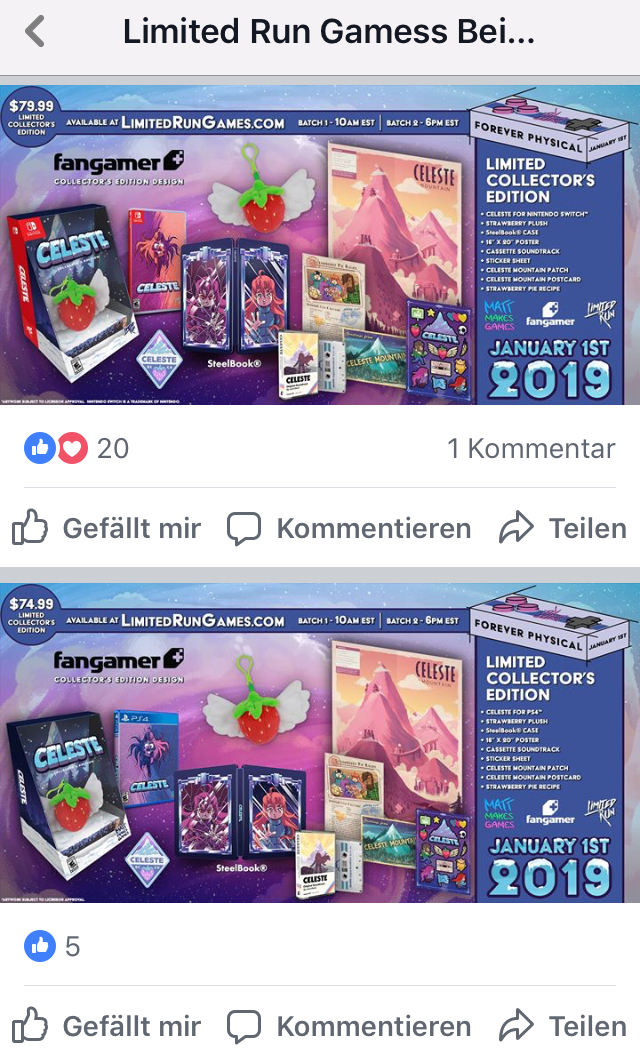
Task: Open the $79.99 Switch edition image
Action: pyautogui.click(x=320, y=244)
